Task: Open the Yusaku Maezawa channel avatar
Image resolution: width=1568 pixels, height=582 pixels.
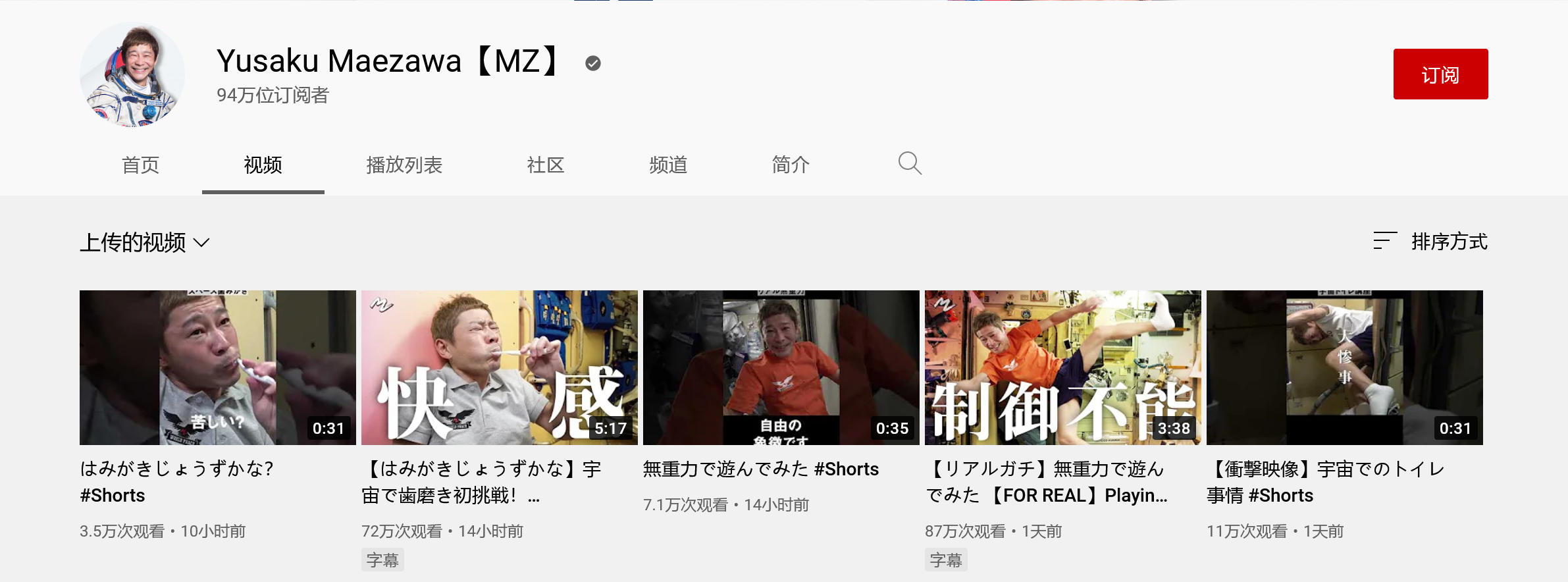Action: pos(132,74)
